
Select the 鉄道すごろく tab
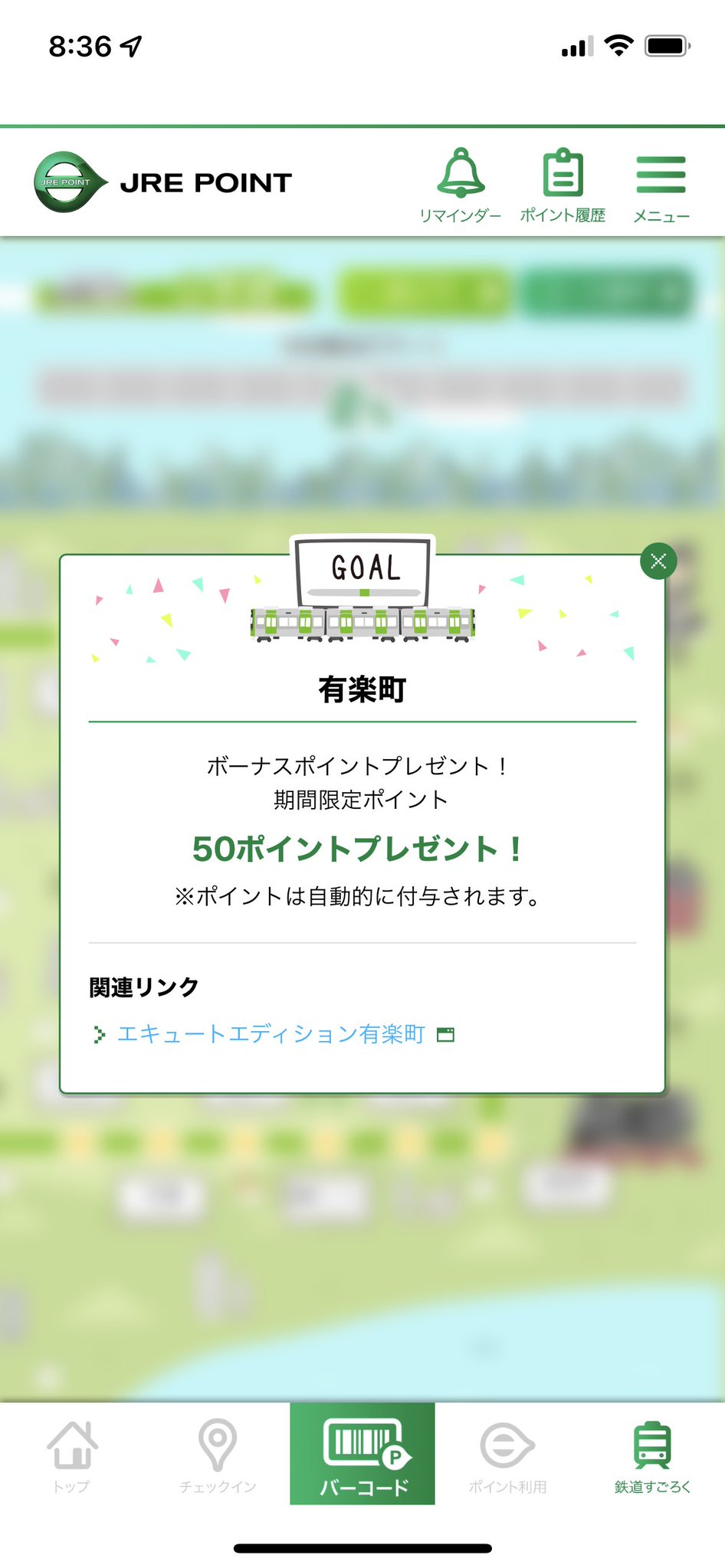tap(652, 1455)
